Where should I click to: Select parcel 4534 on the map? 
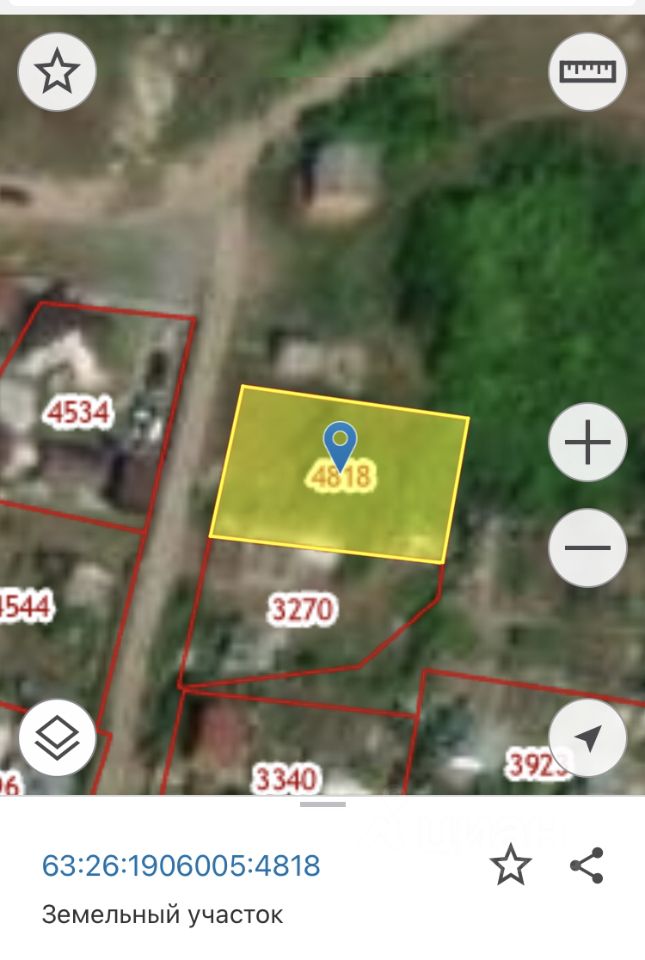click(78, 411)
